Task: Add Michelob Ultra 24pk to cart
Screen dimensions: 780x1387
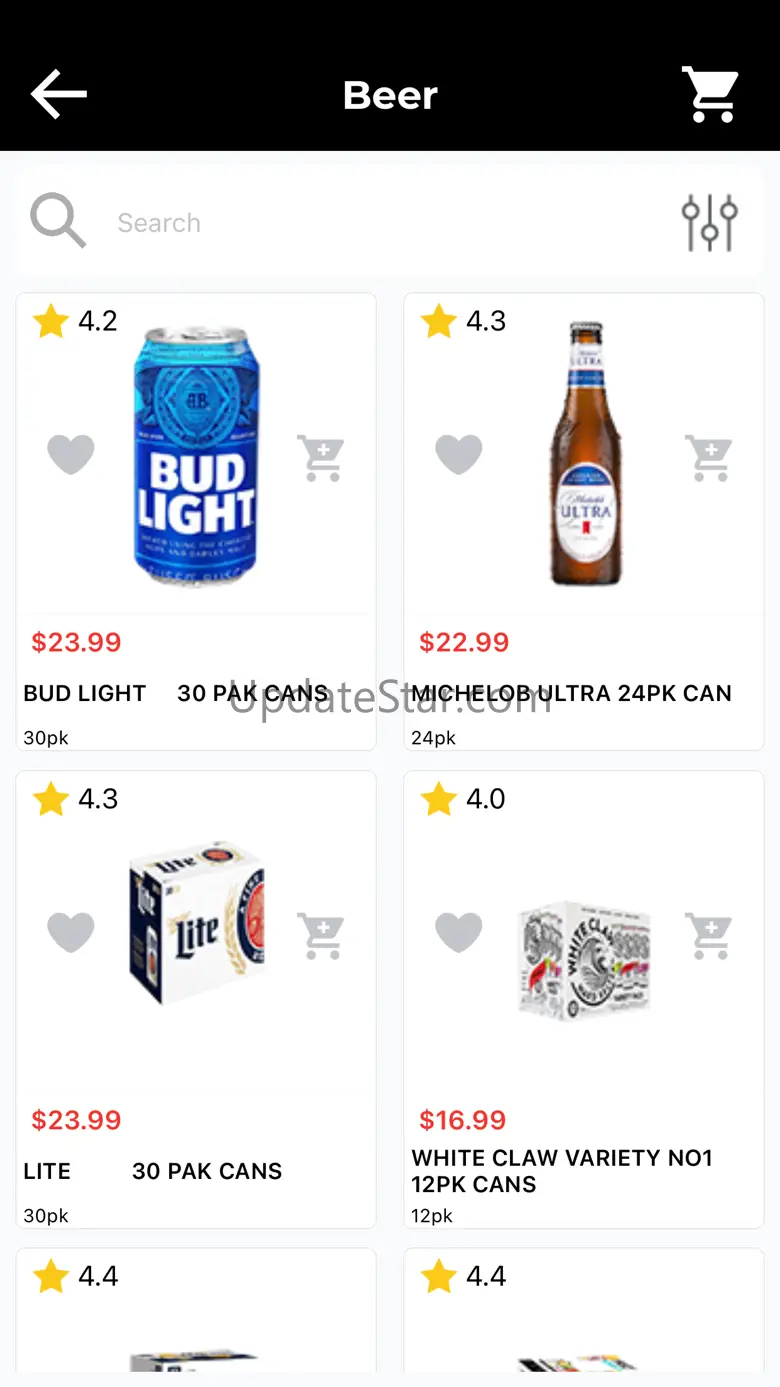Action: (709, 458)
